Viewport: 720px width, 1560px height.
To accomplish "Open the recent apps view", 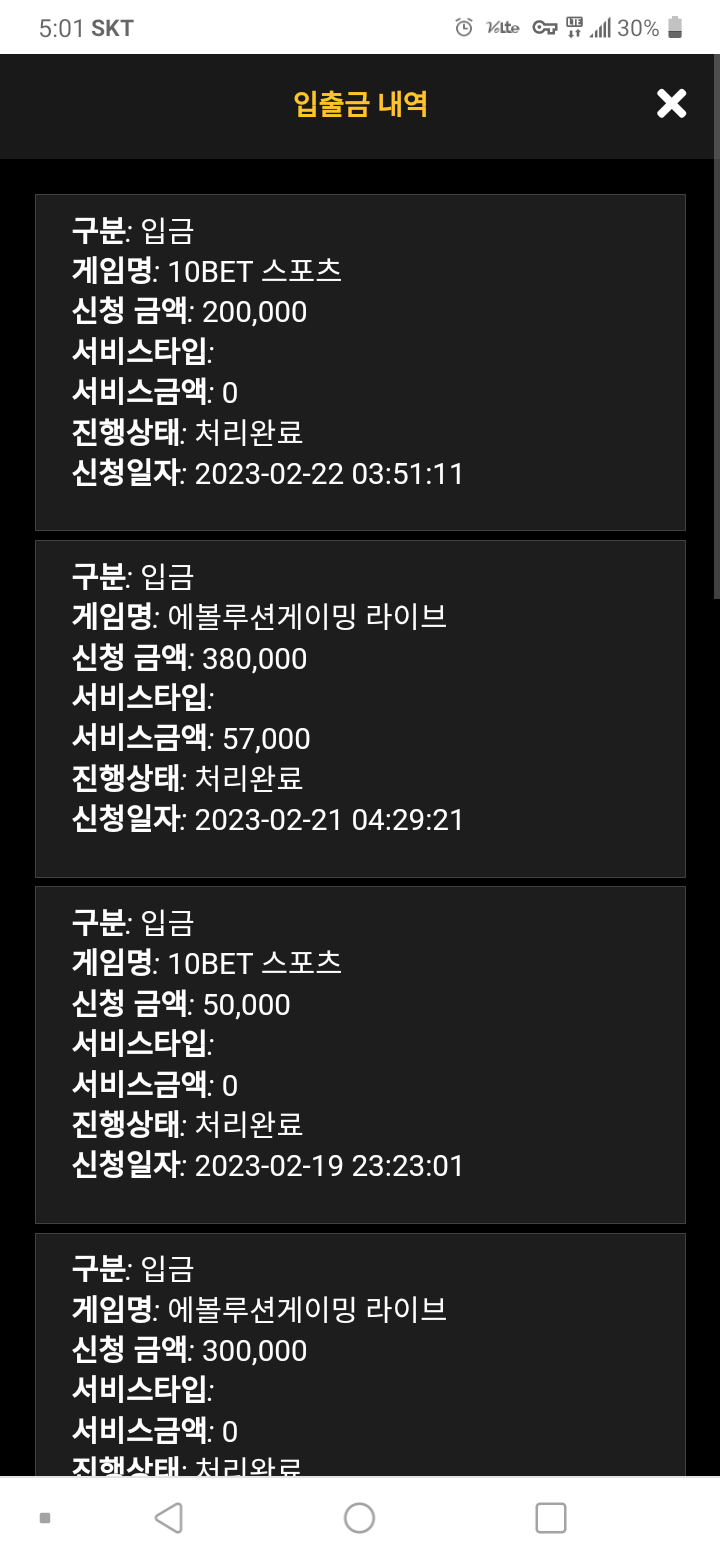I will [551, 1518].
